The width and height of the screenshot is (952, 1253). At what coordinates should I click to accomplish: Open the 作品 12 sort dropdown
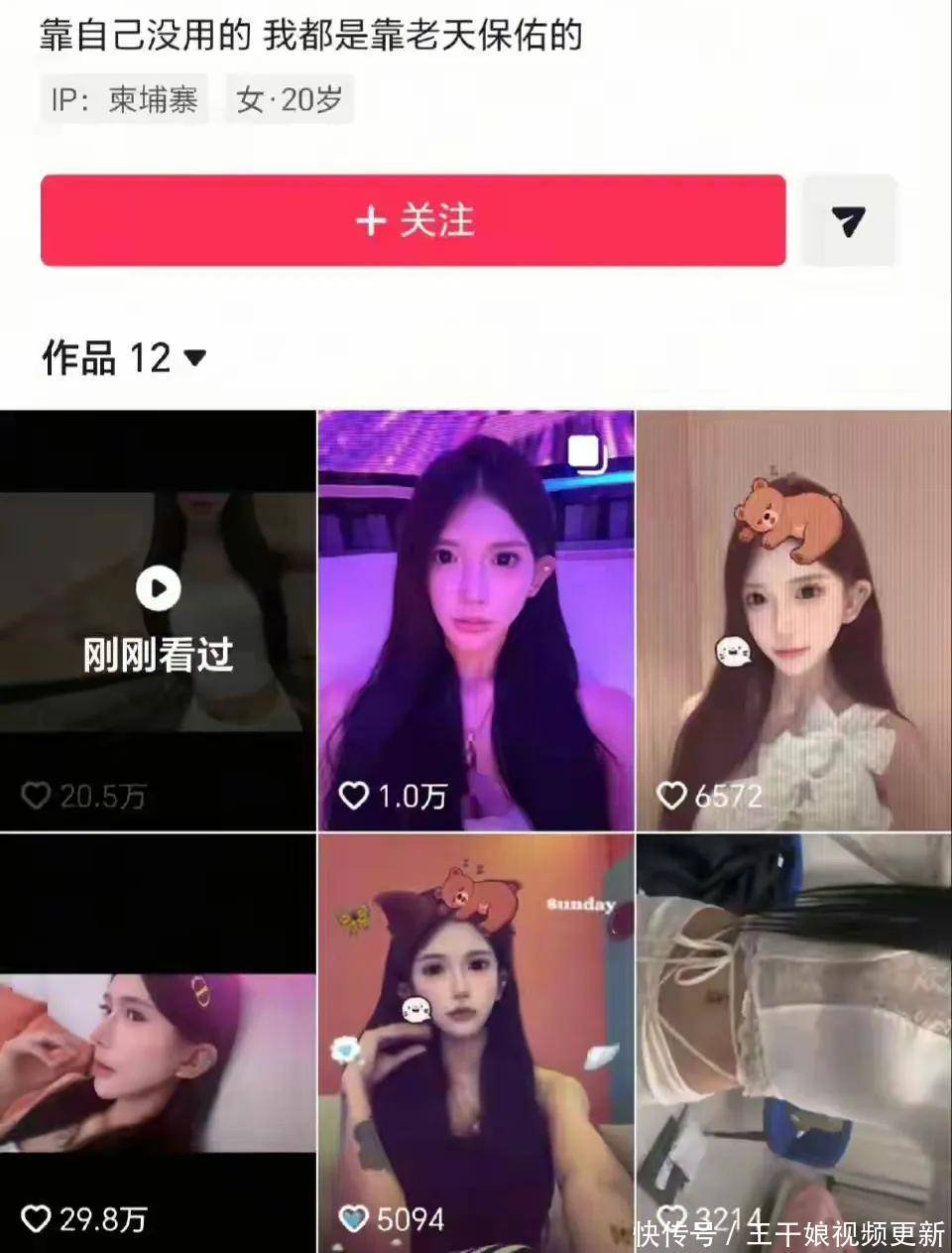pyautogui.click(x=194, y=357)
